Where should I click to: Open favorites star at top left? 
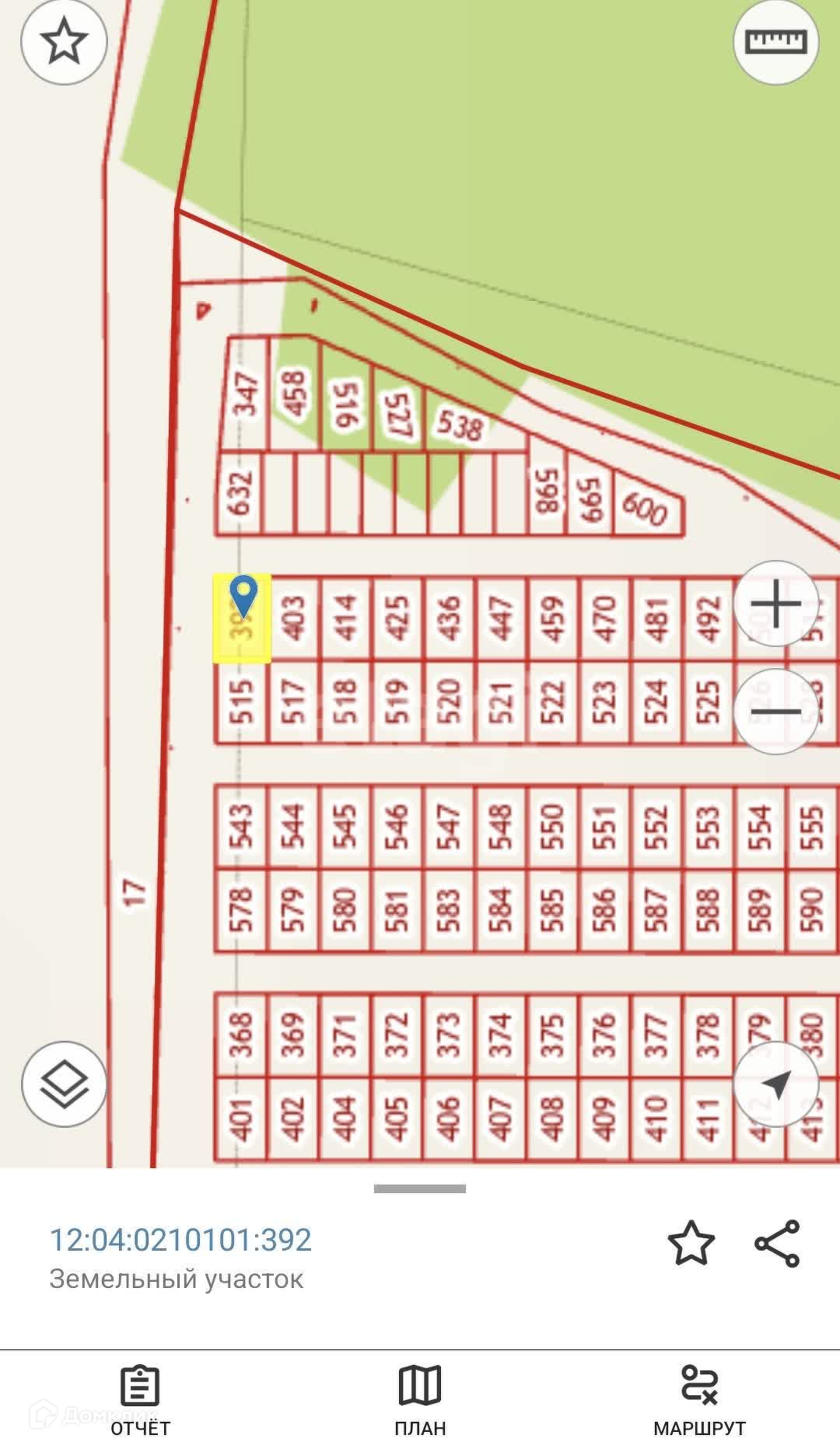pyautogui.click(x=63, y=42)
